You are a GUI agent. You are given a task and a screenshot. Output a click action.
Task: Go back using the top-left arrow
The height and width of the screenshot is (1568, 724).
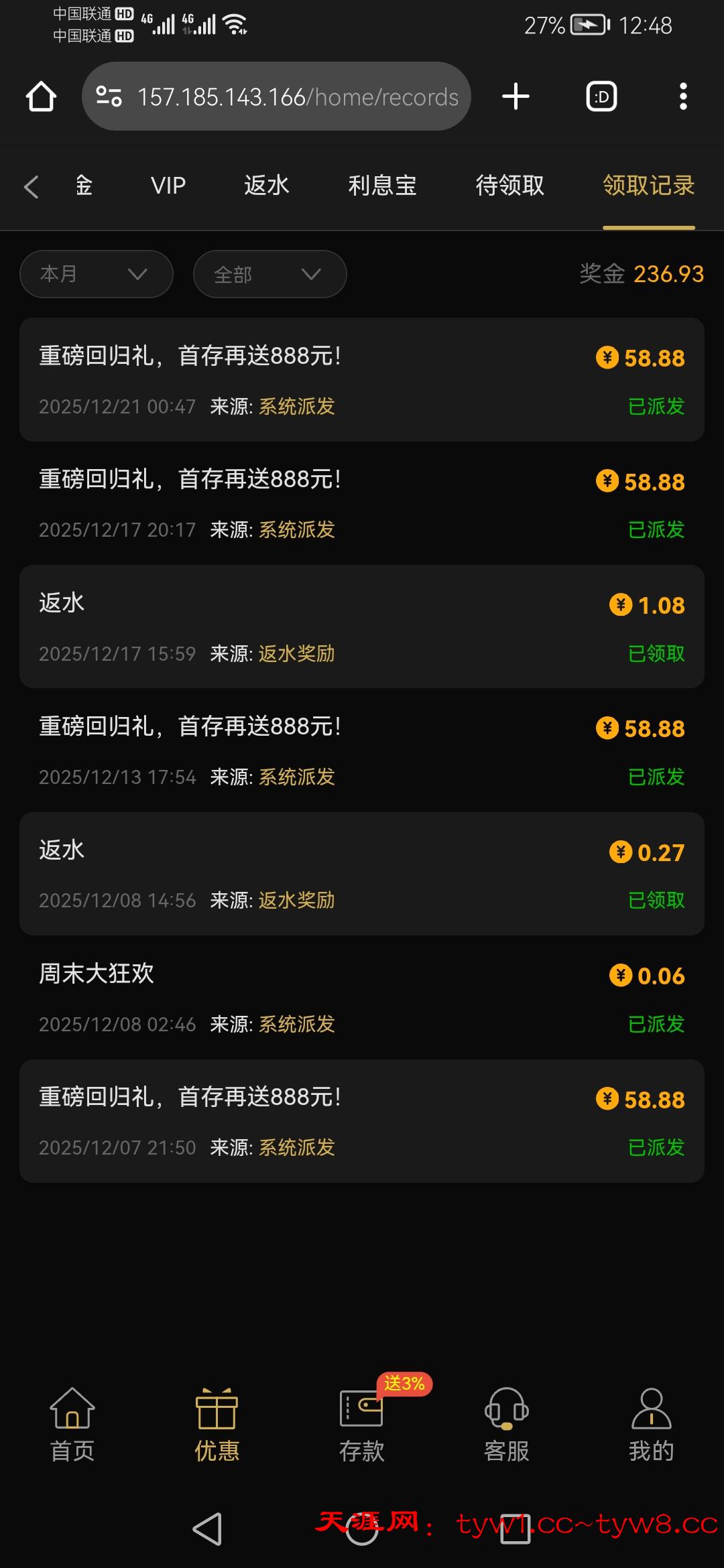point(31,186)
